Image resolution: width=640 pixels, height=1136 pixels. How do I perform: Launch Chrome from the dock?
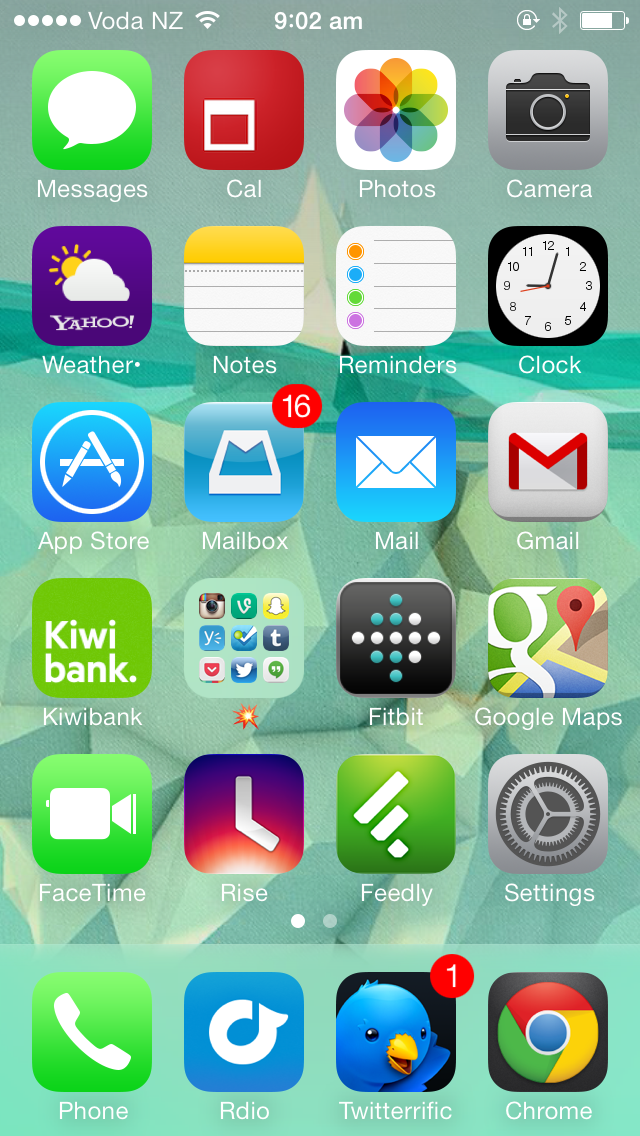click(548, 1032)
